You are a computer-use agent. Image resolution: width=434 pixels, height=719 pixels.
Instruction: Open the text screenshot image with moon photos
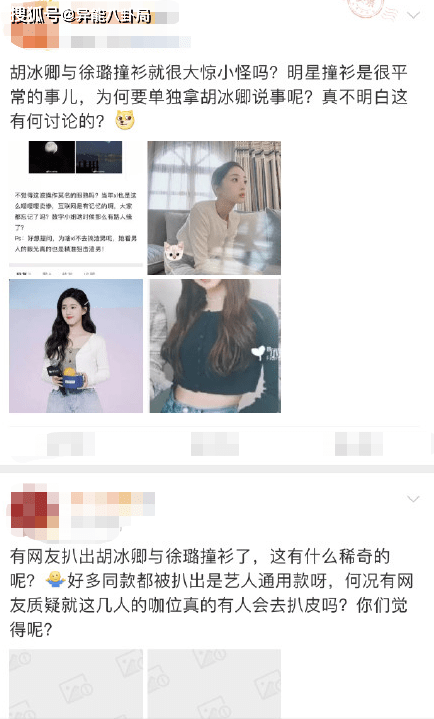76,208
